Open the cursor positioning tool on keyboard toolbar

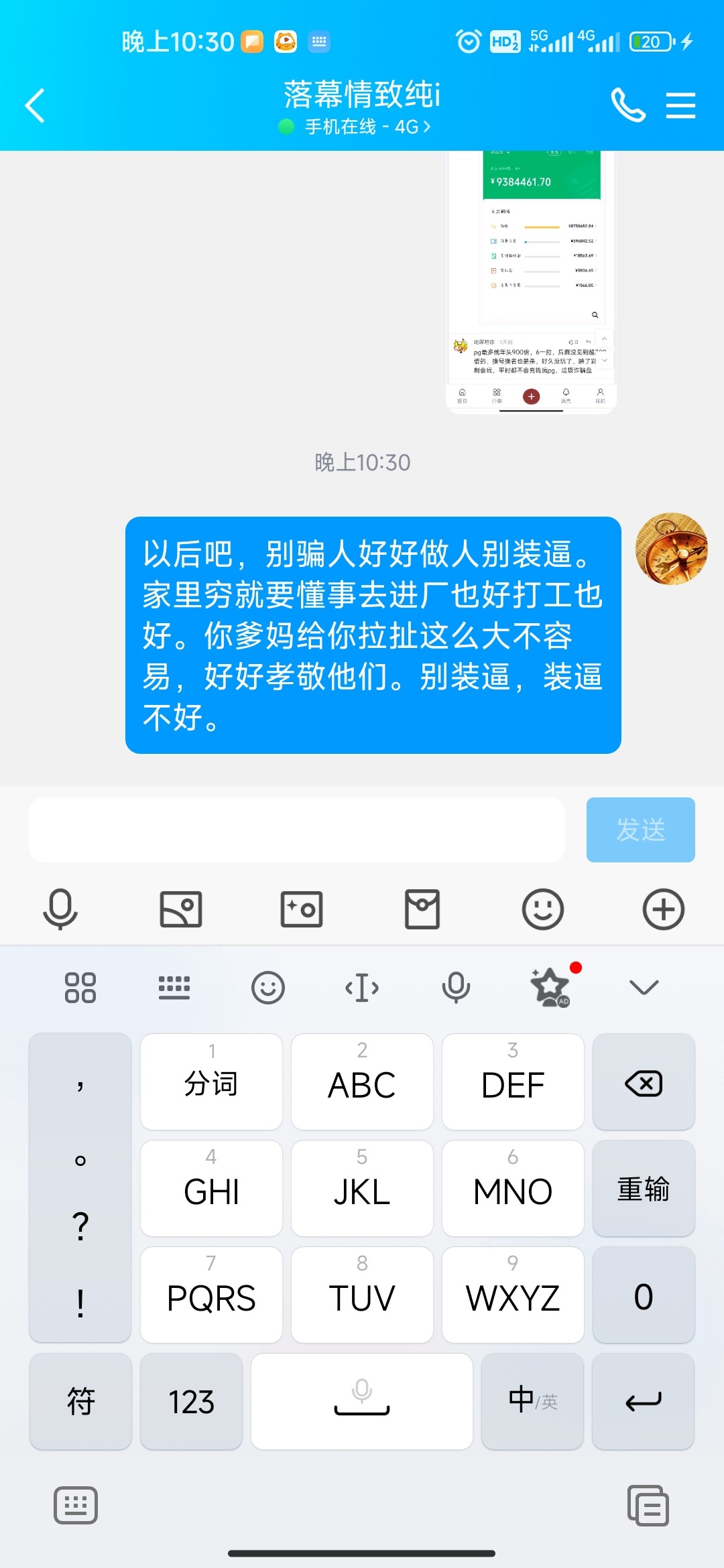(362, 986)
